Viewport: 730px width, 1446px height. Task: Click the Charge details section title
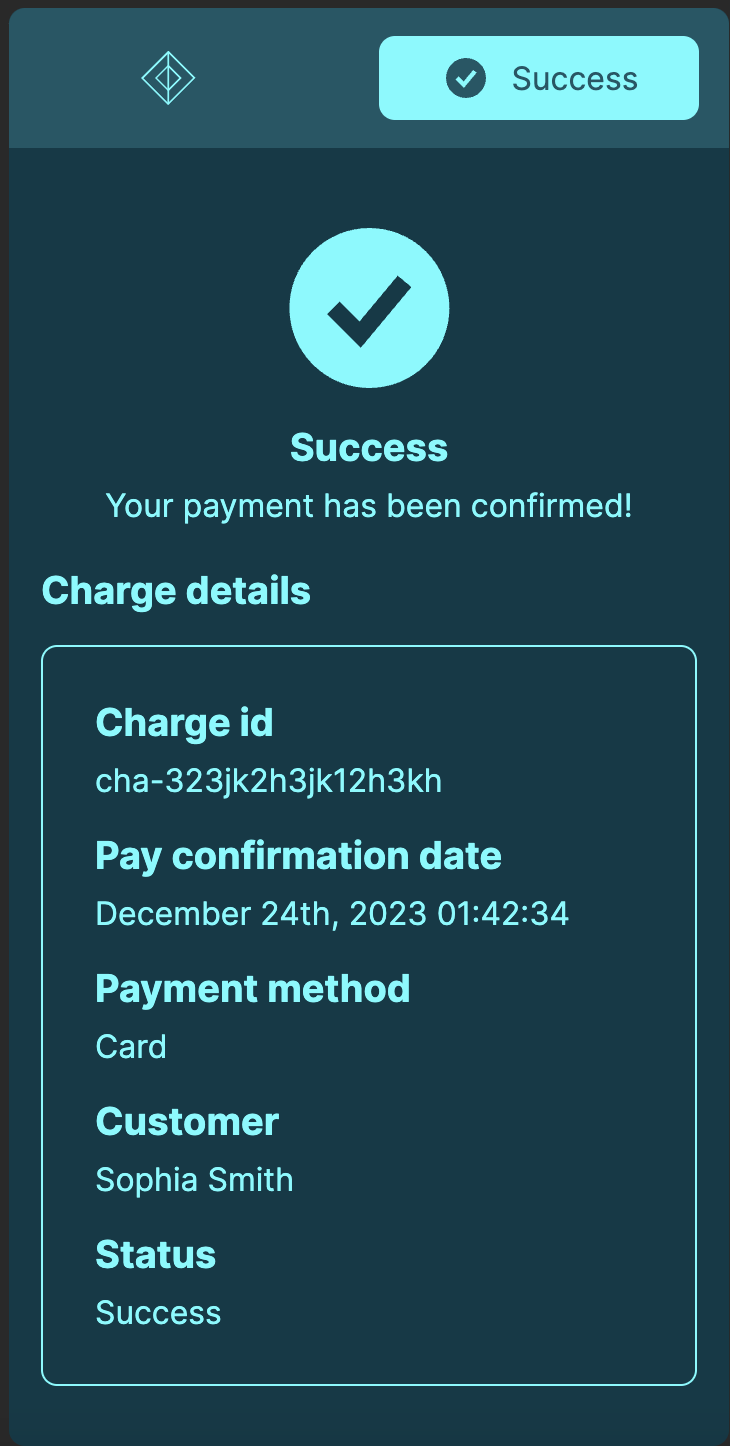(176, 590)
